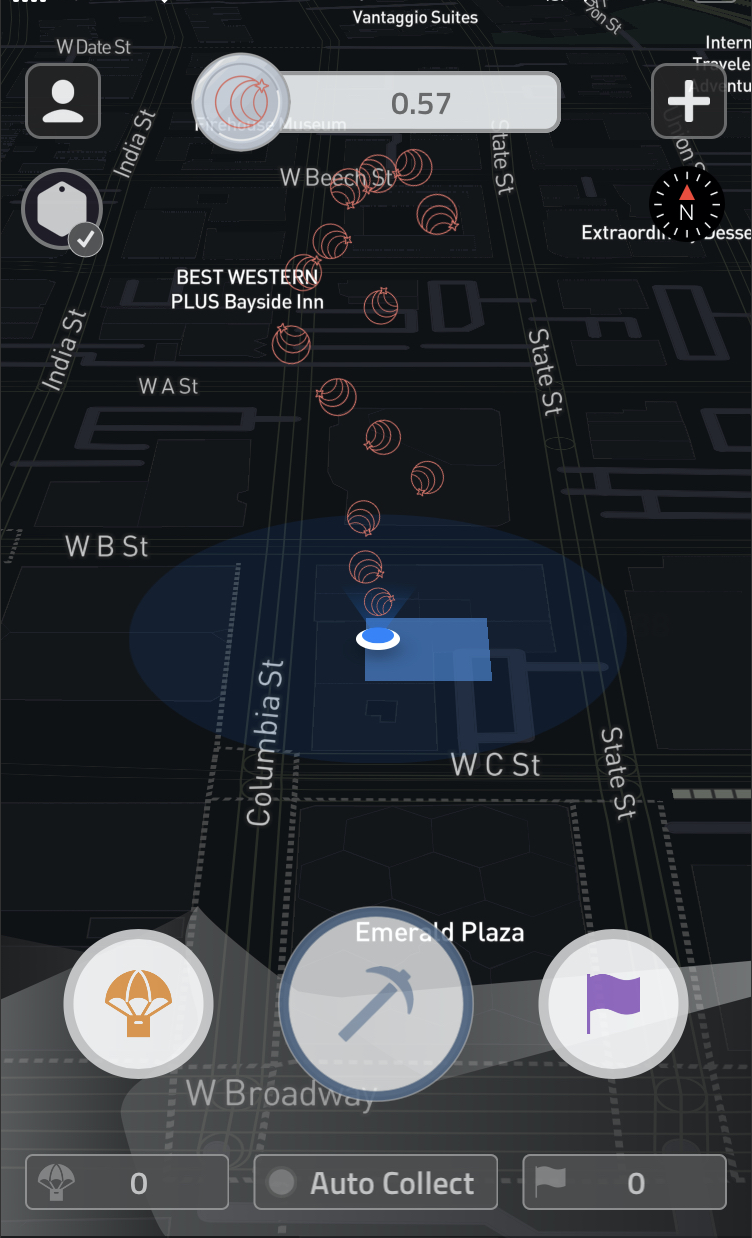
Task: Tap the parachute airdrop button
Action: pyautogui.click(x=139, y=1003)
